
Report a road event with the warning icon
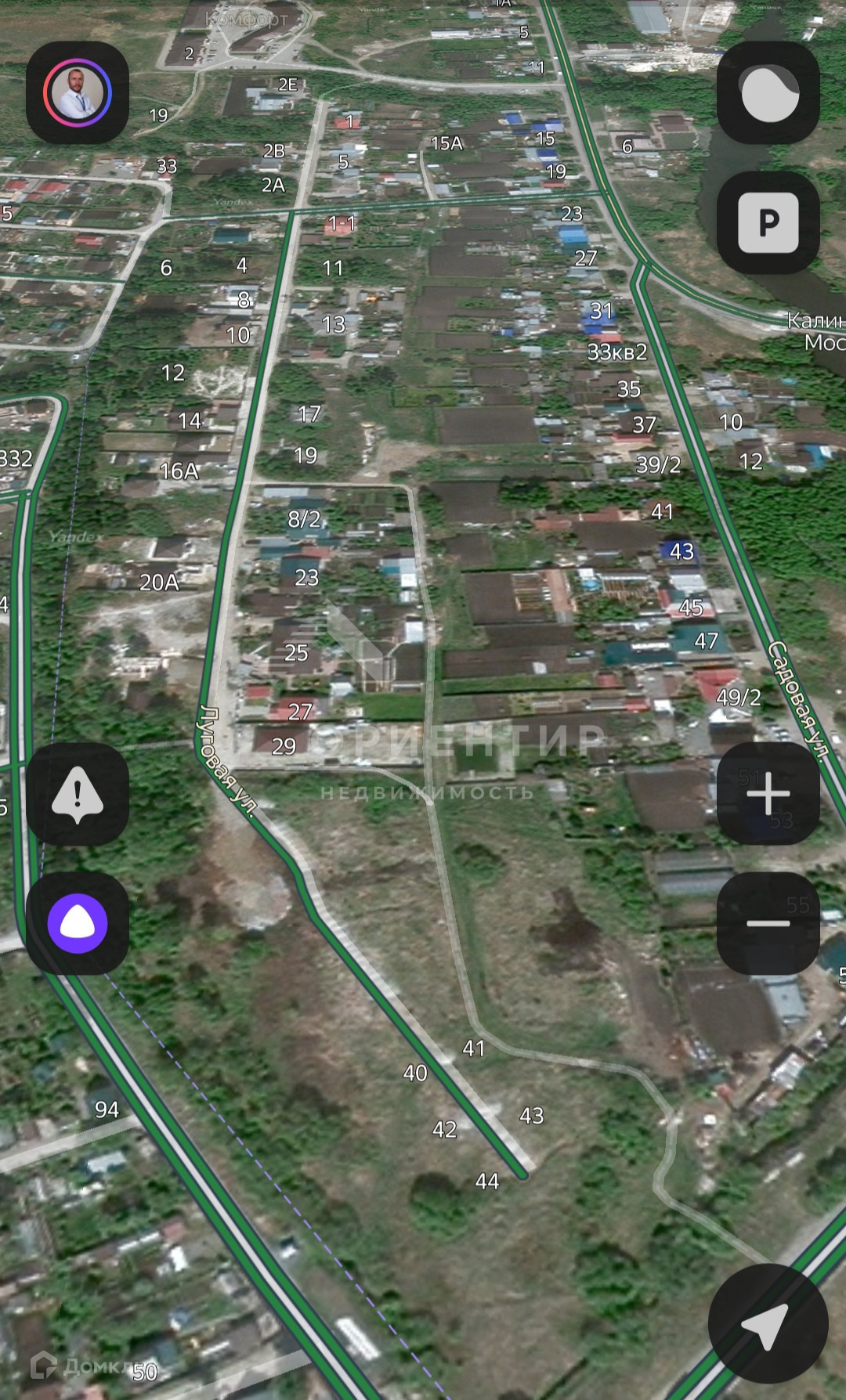point(78,794)
